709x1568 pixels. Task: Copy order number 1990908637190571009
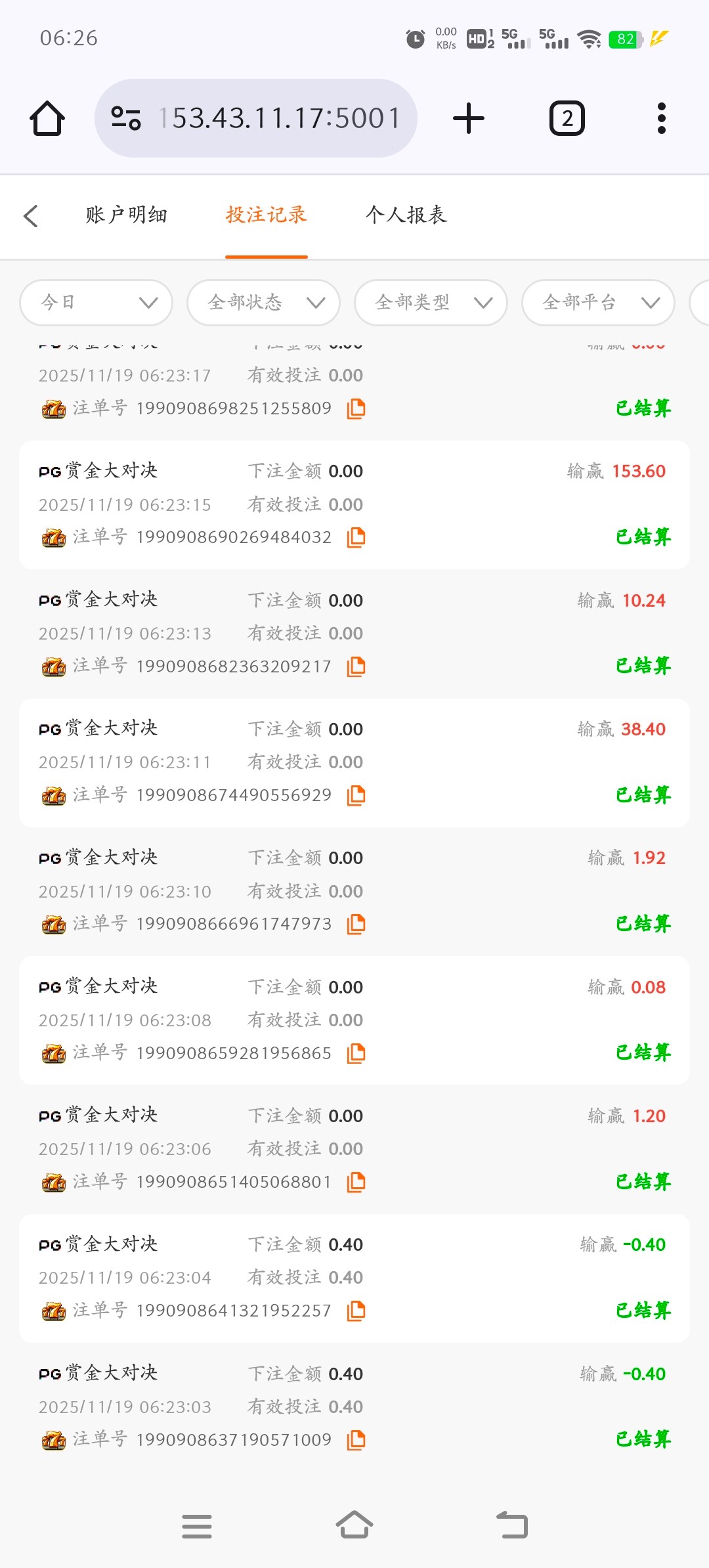pos(356,1440)
